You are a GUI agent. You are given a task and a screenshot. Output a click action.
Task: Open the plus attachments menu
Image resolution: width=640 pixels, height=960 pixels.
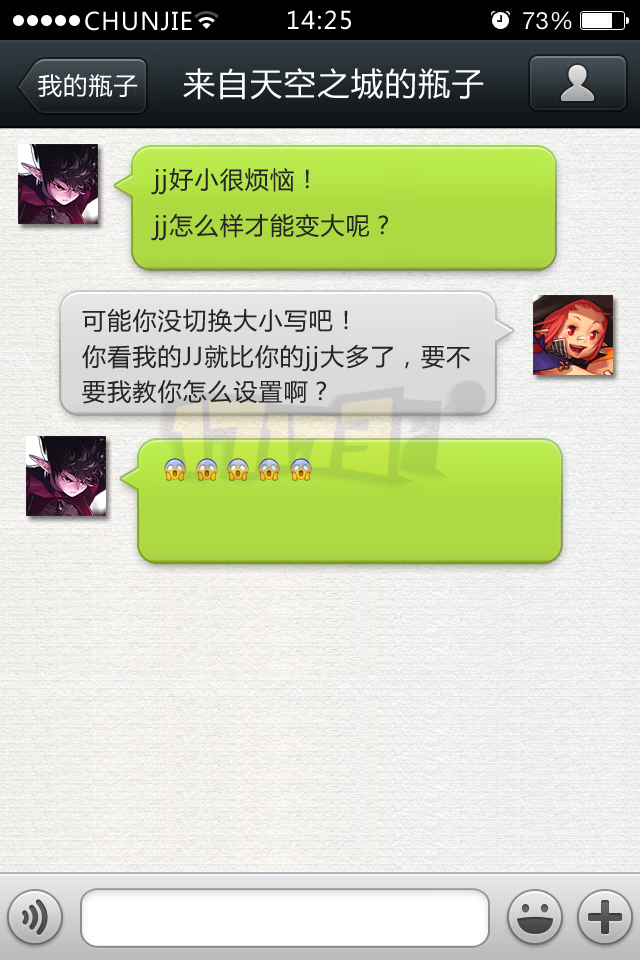(x=605, y=917)
